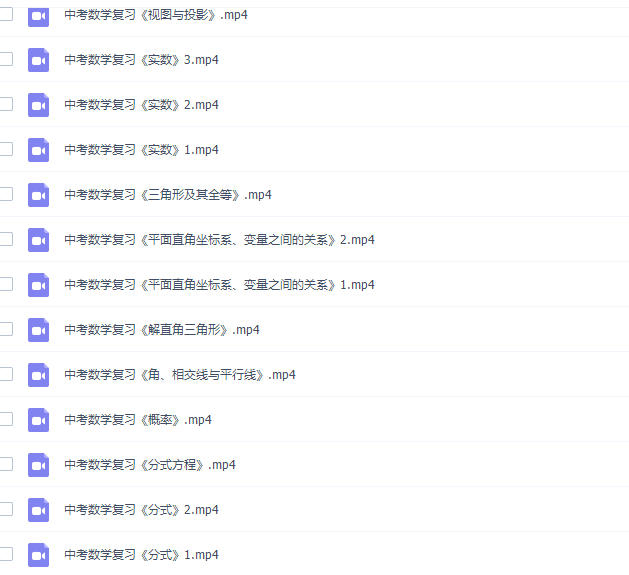
Task: Open 中考数学复习《视图与投影》.mp4
Action: [x=153, y=15]
